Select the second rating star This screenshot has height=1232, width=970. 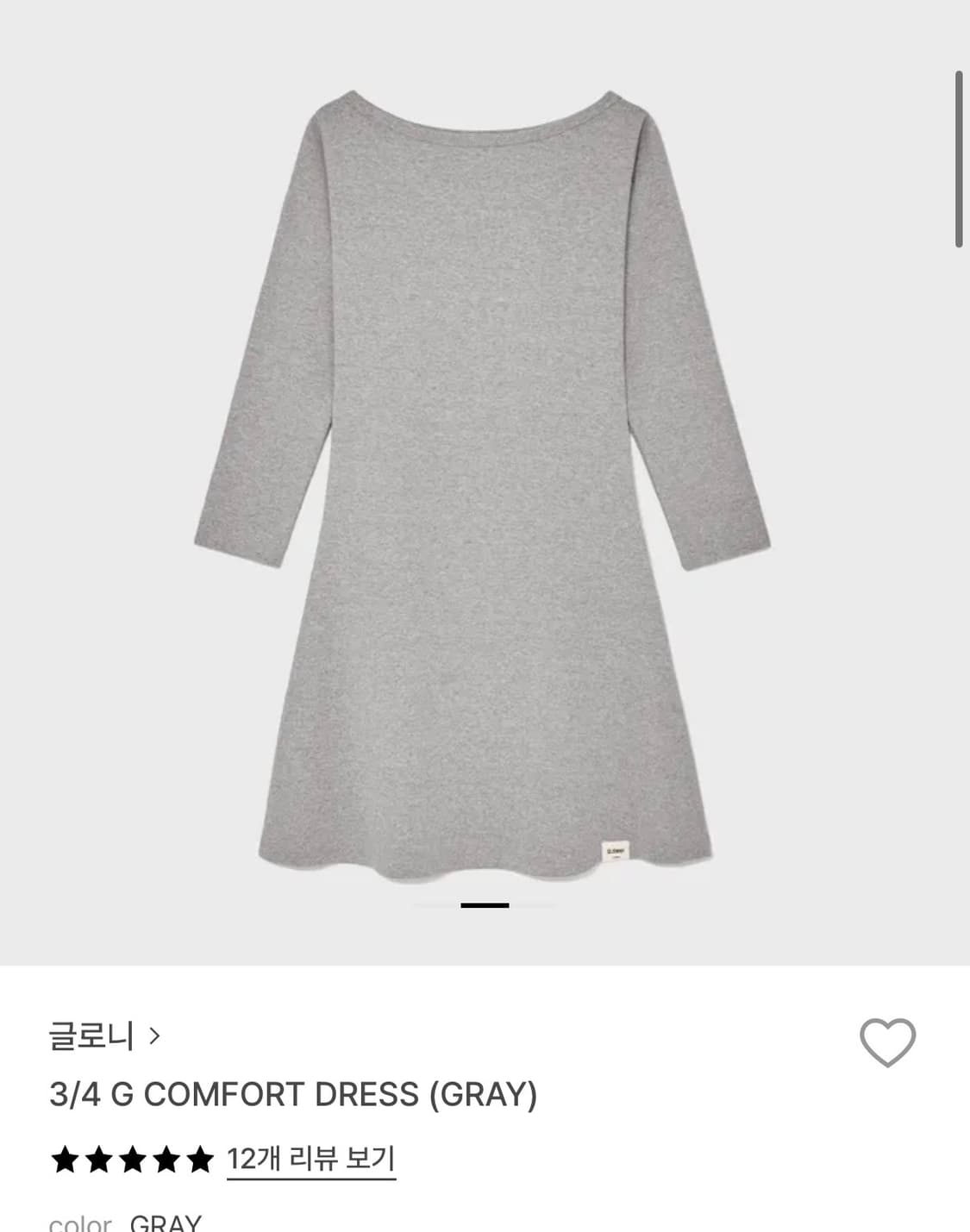point(97,1159)
